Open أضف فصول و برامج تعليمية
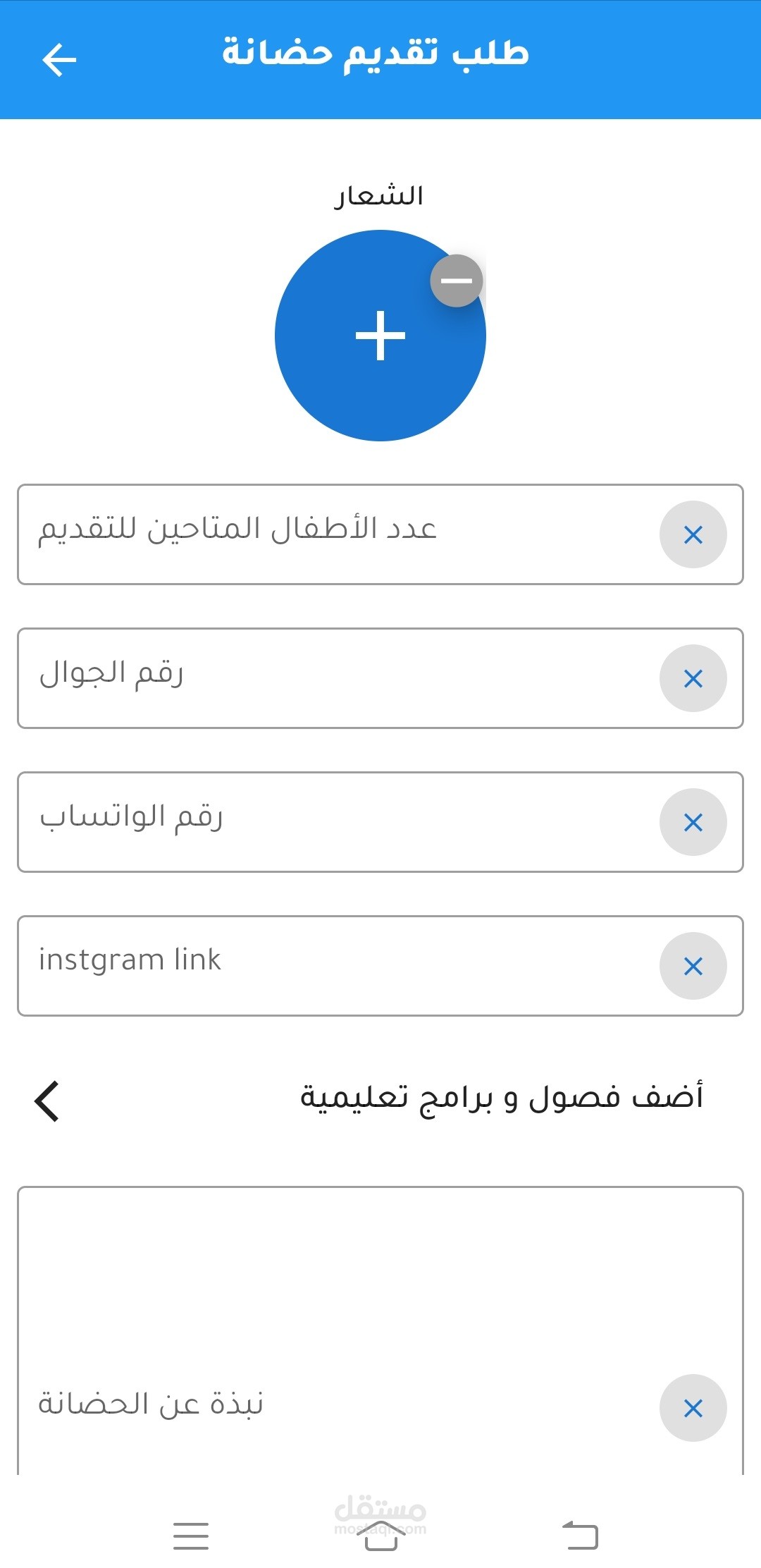 (x=380, y=1099)
